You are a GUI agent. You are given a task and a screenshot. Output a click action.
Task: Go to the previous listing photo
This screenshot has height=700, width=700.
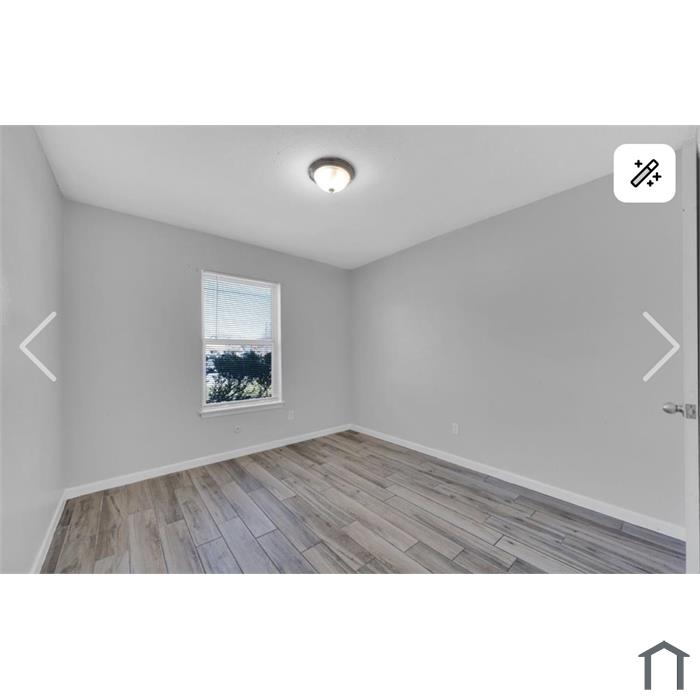coord(38,346)
